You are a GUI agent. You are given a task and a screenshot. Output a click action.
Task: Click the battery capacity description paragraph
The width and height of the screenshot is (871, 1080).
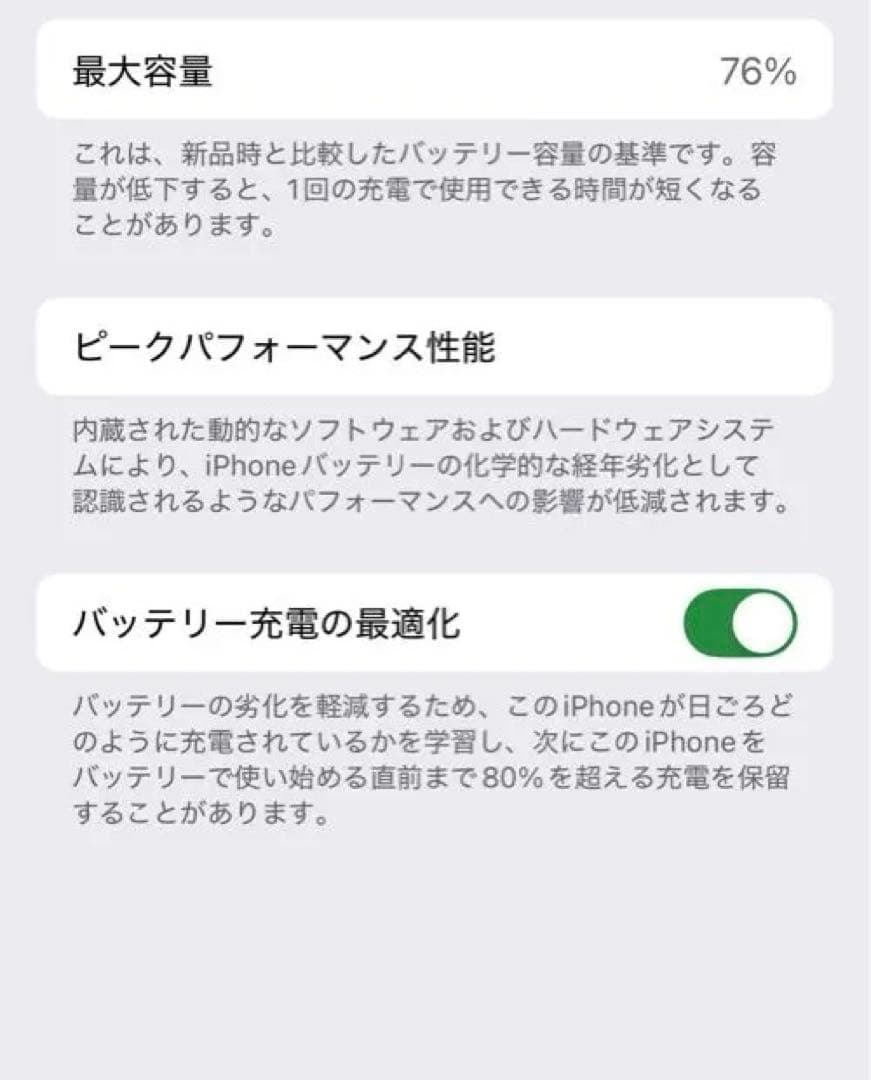430,190
